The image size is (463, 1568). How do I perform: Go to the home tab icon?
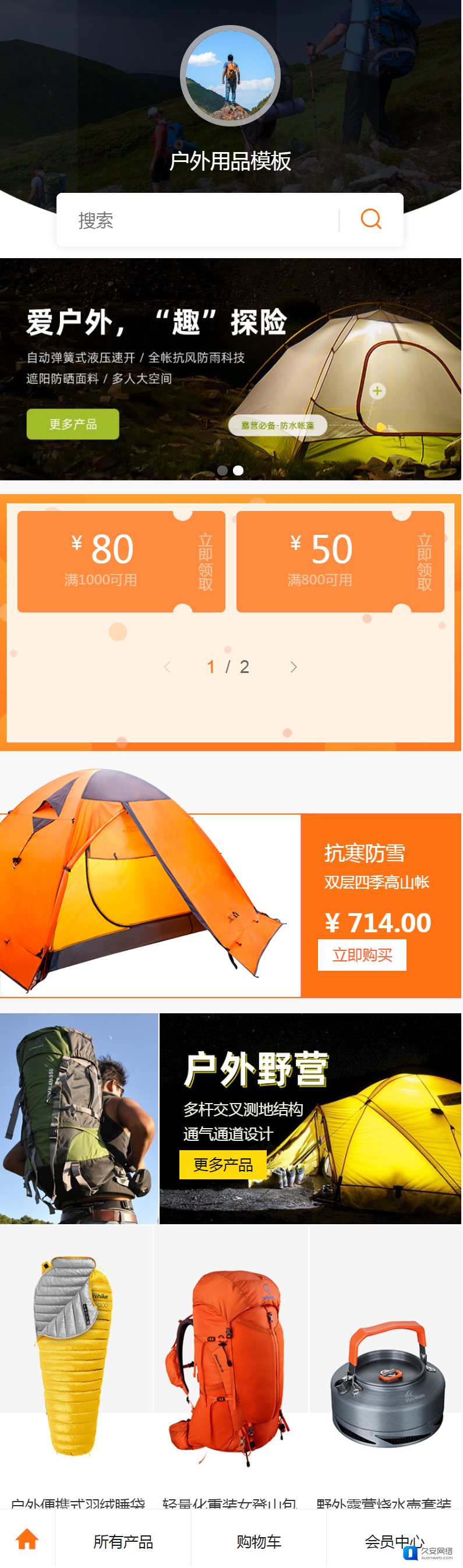[27, 1540]
